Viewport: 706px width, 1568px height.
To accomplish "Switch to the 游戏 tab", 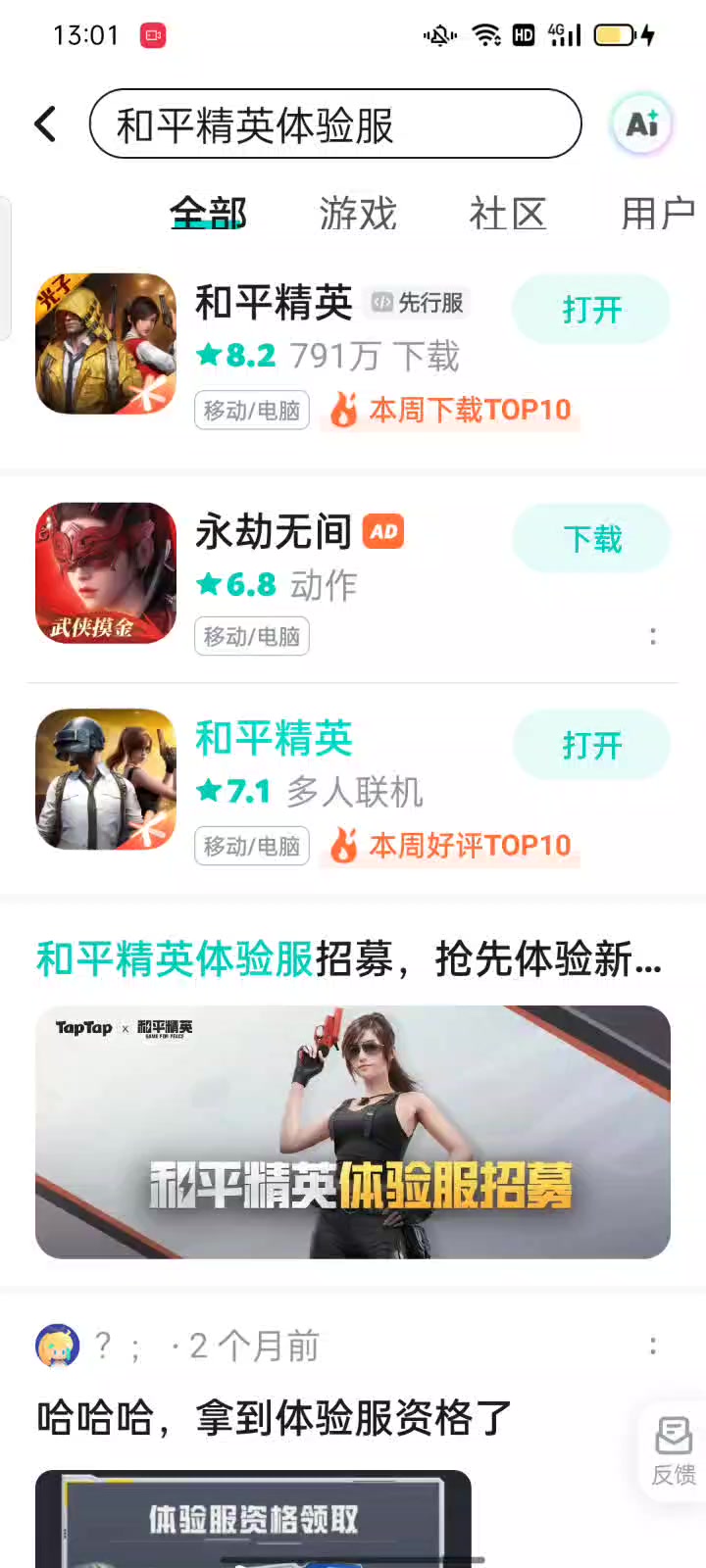I will tap(357, 214).
